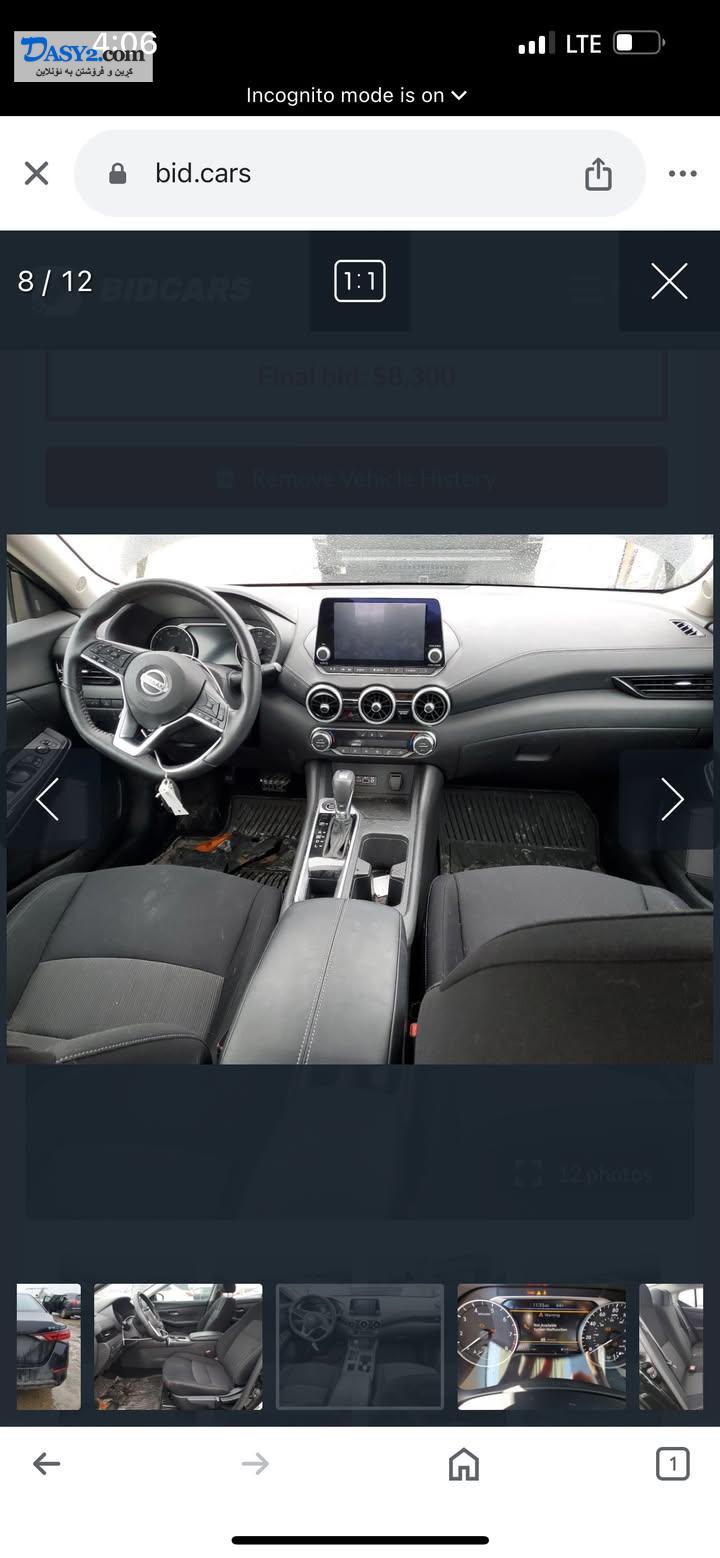Tap the bid.cars address bar
This screenshot has width=720, height=1558.
(340, 174)
